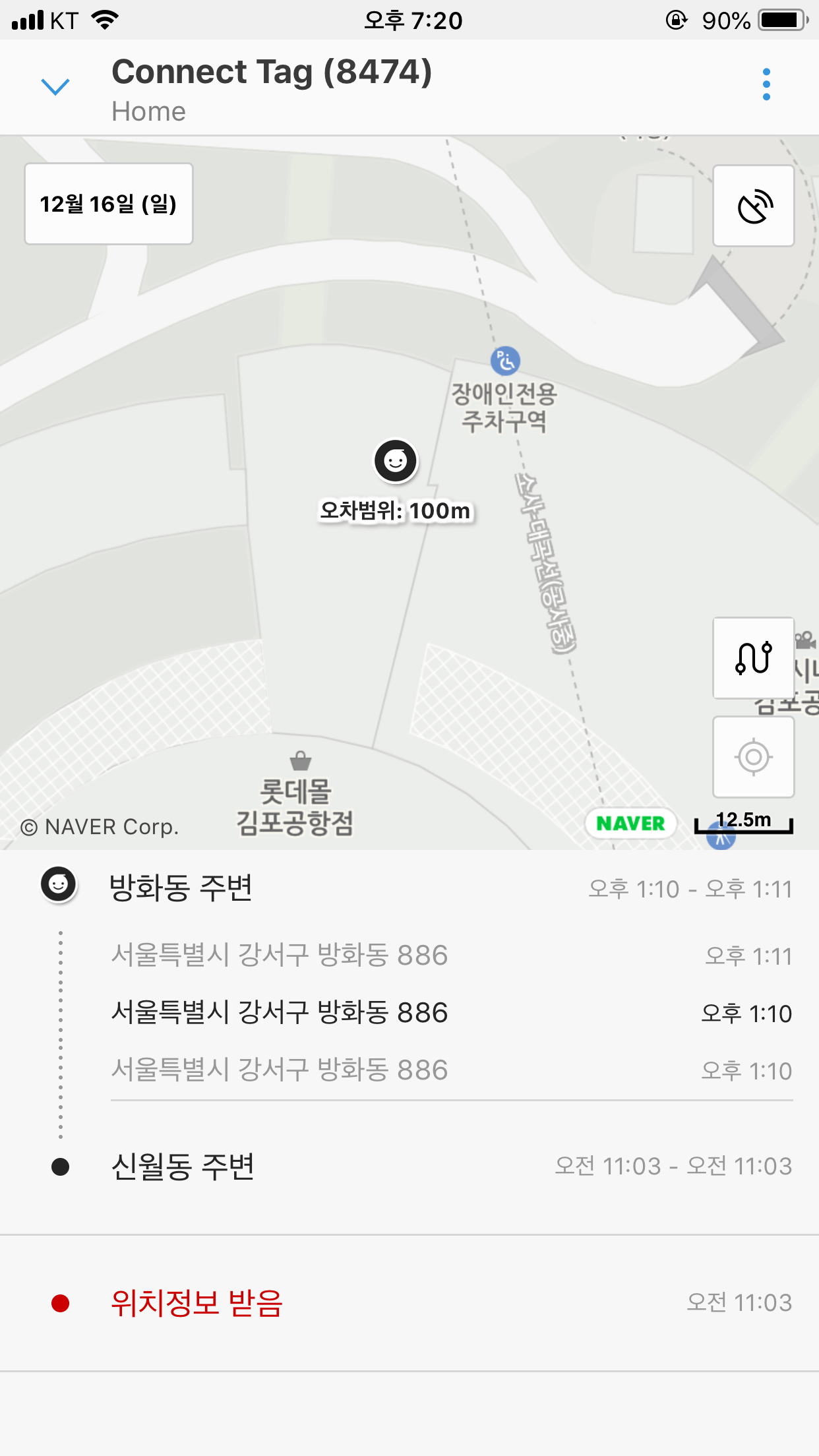Open the date selector showing 12월 16일
Screen dimensions: 819x1456
pyautogui.click(x=108, y=204)
